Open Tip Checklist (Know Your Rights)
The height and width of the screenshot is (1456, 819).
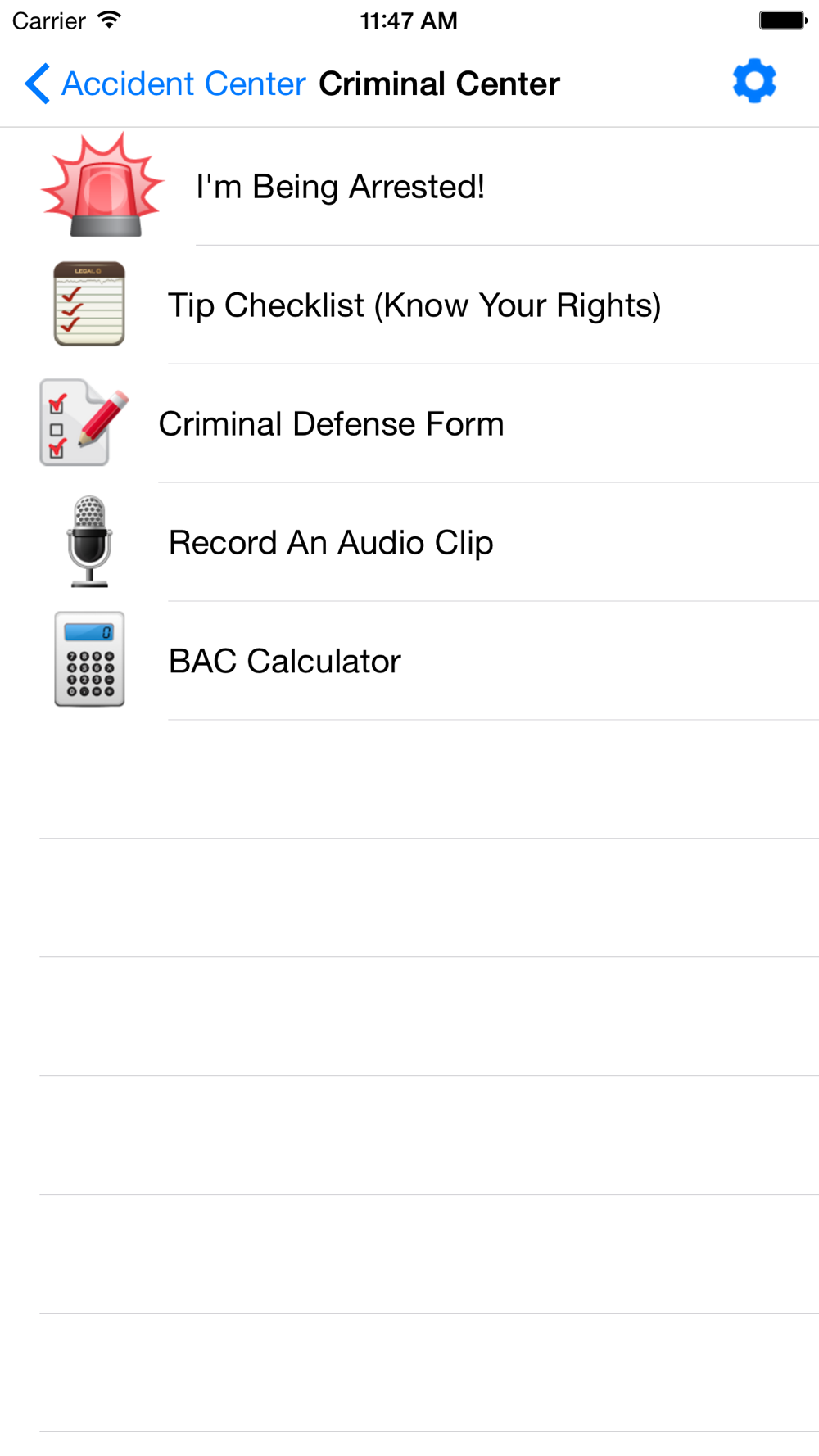coord(409,305)
